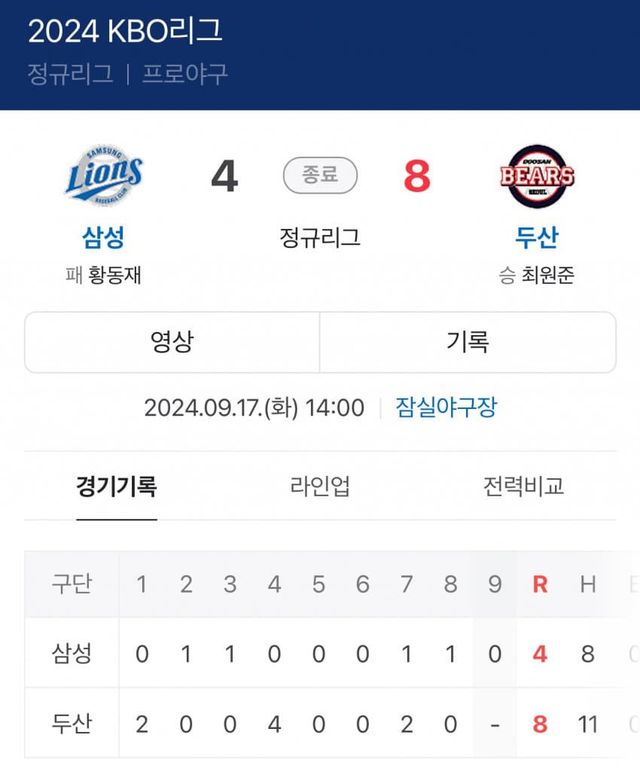Open the 영상 (video) button
Screen dimensions: 640x769
(x=171, y=342)
